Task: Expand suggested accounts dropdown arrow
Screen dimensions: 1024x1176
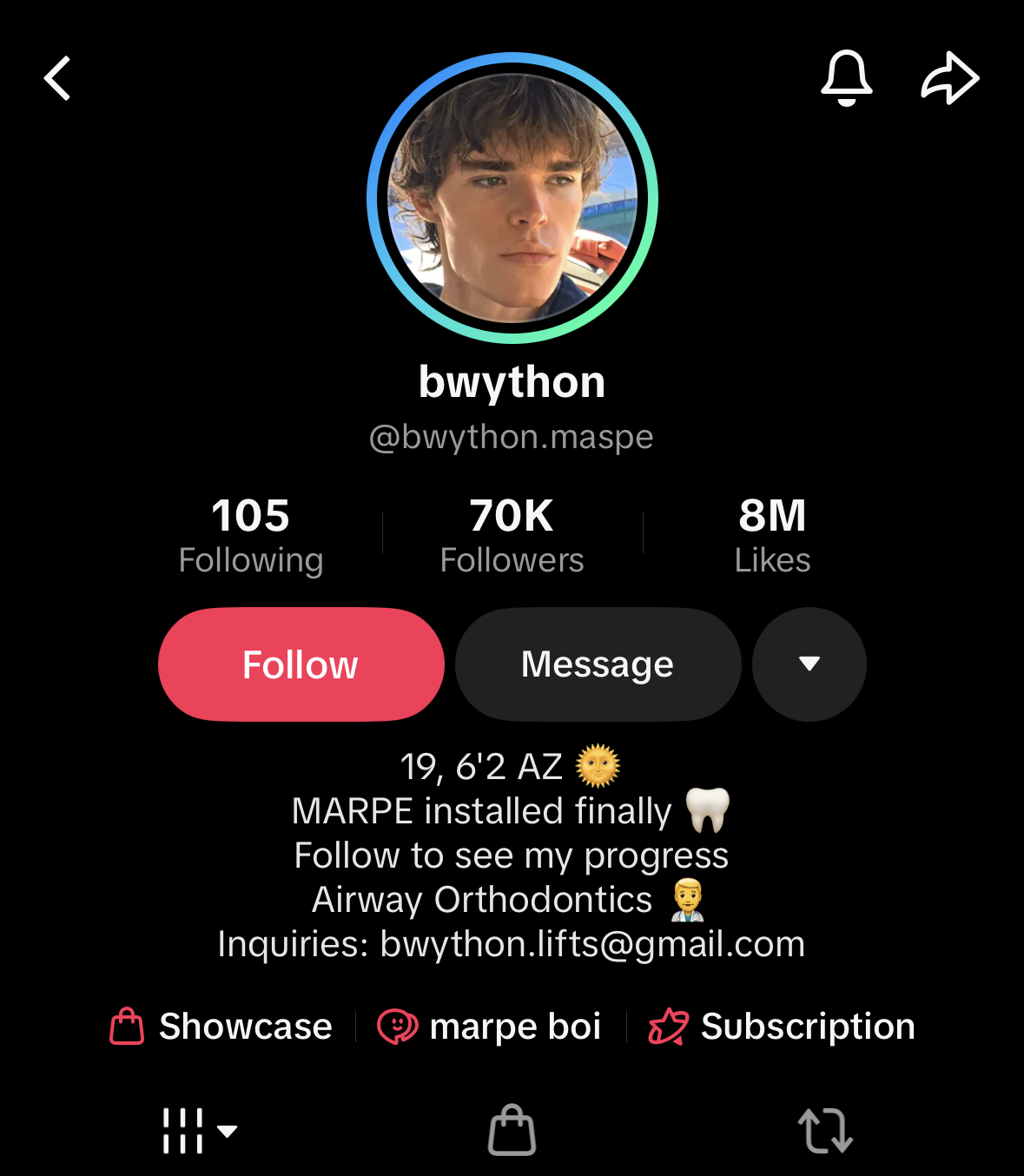Action: pos(809,664)
